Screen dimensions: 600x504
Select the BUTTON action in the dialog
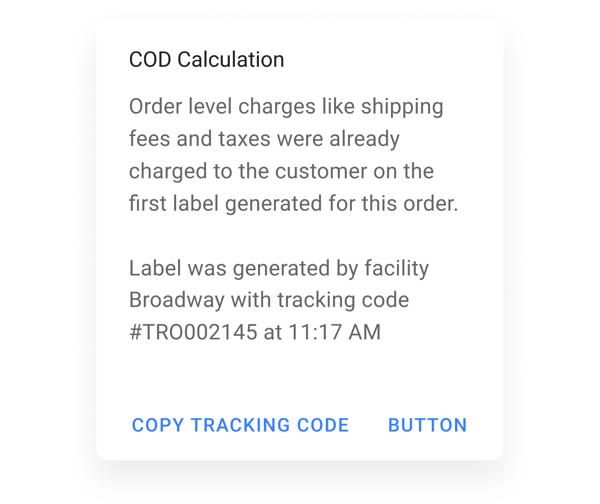[x=427, y=425]
